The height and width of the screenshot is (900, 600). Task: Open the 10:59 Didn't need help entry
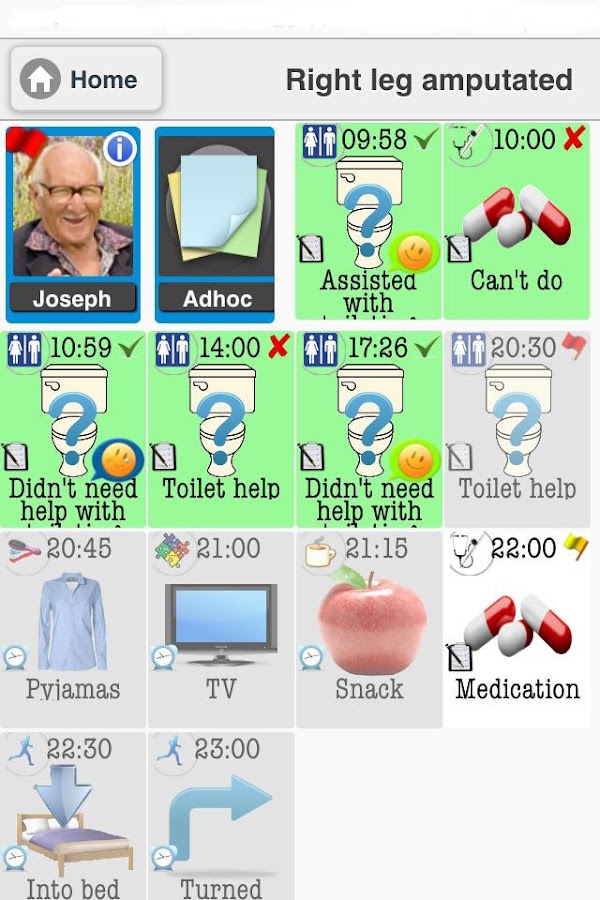[73, 428]
